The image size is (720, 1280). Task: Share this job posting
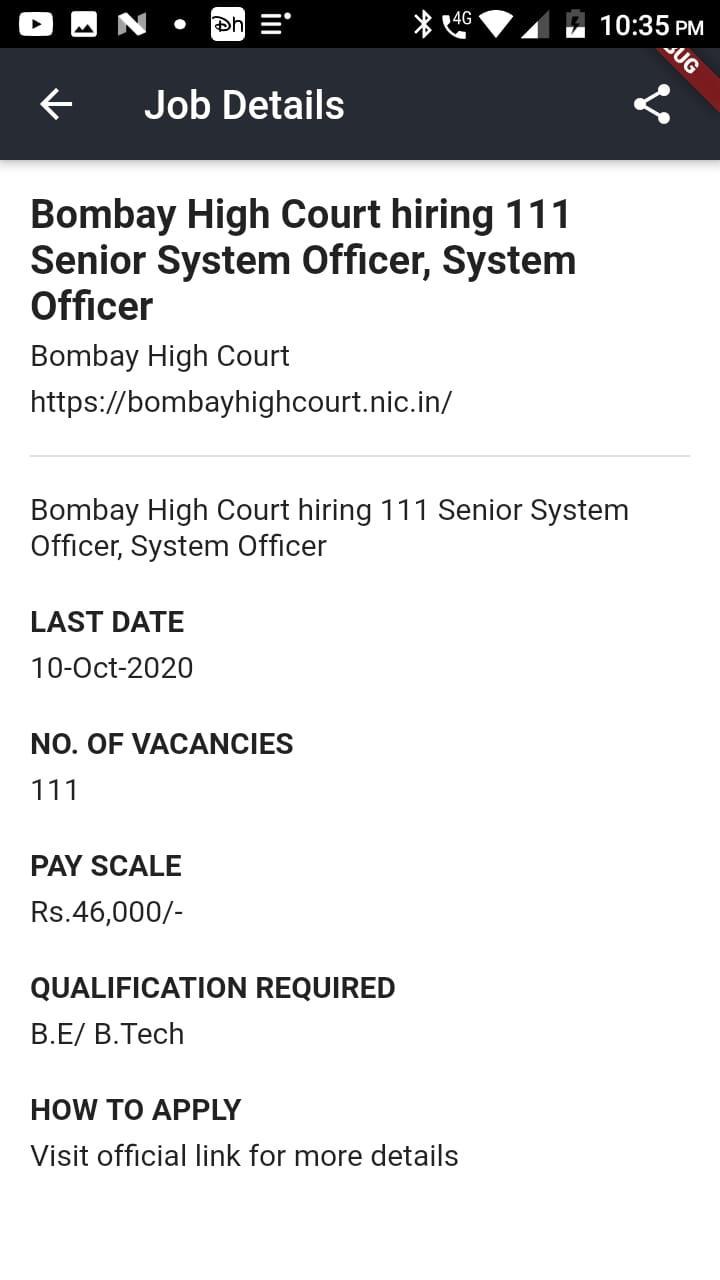pyautogui.click(x=652, y=104)
